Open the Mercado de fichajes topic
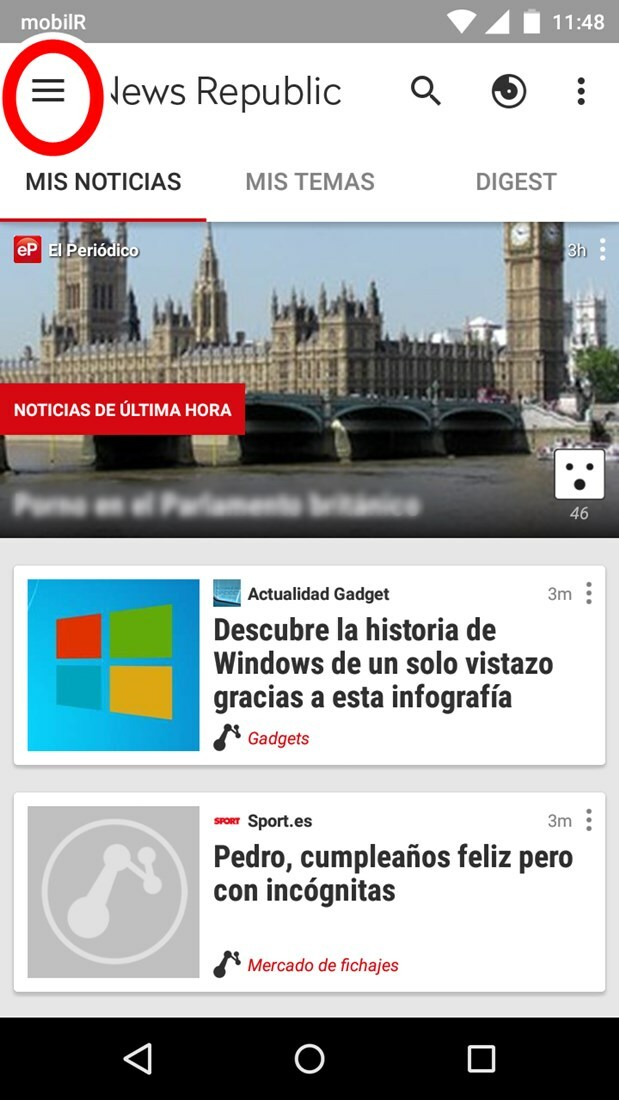The width and height of the screenshot is (619, 1100). [322, 966]
